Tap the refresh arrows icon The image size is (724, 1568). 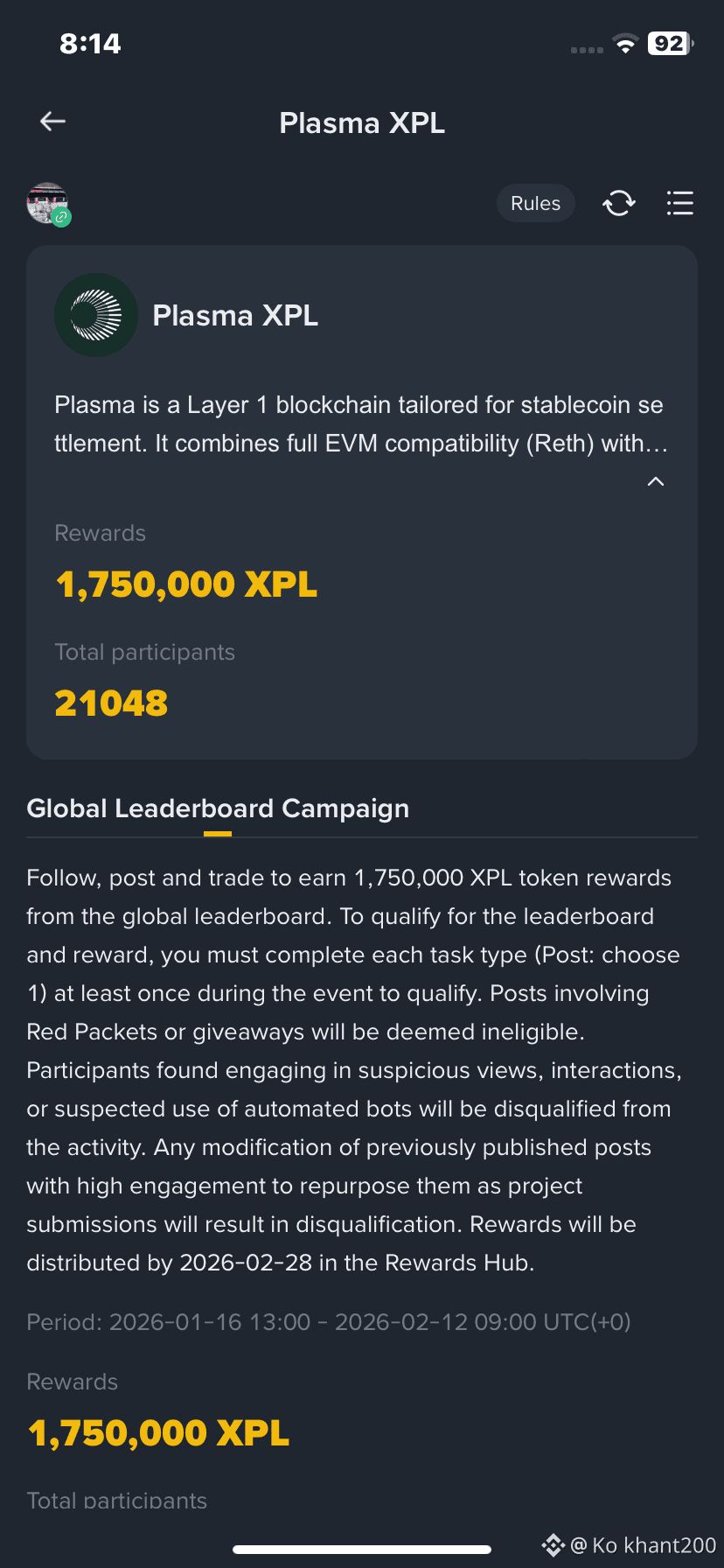[x=619, y=203]
